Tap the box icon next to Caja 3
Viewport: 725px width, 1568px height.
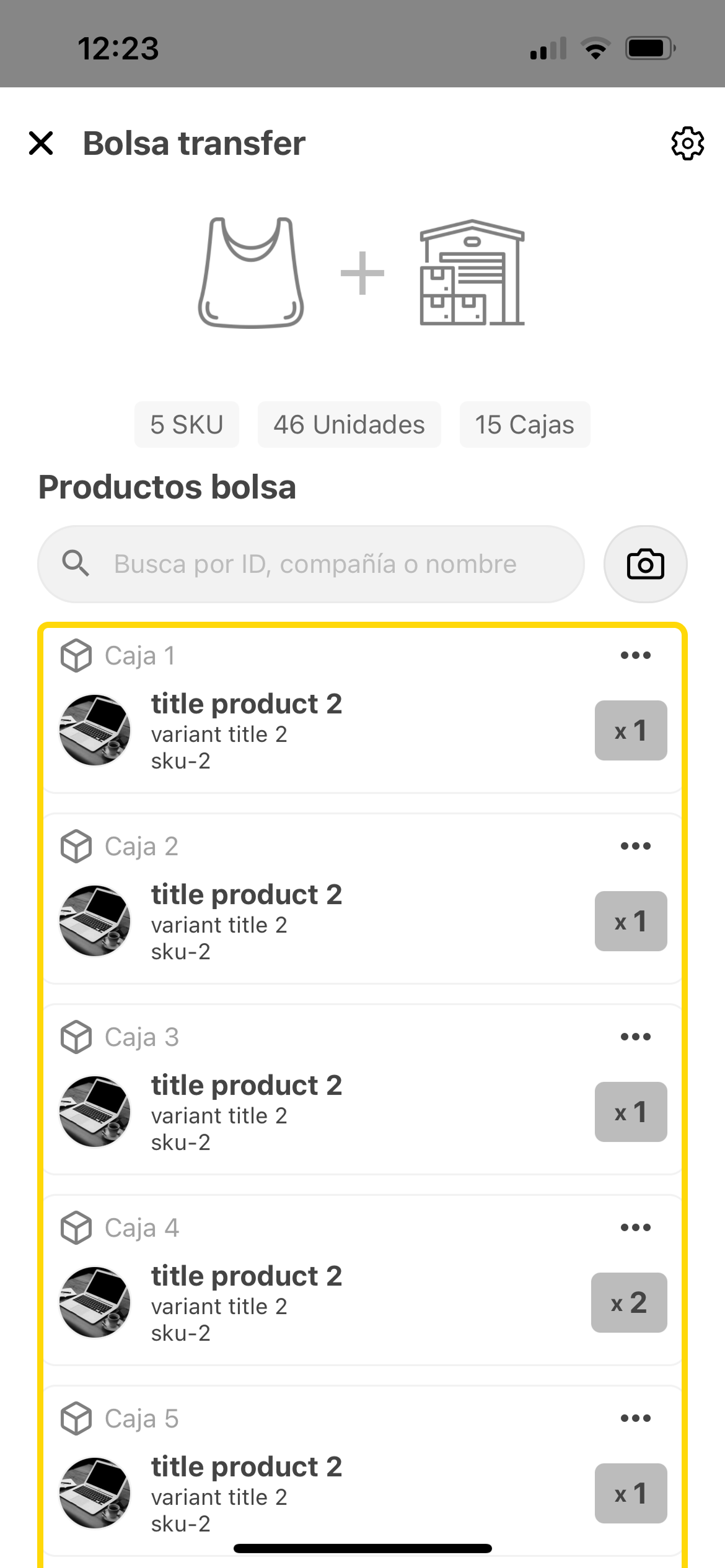(x=77, y=1037)
